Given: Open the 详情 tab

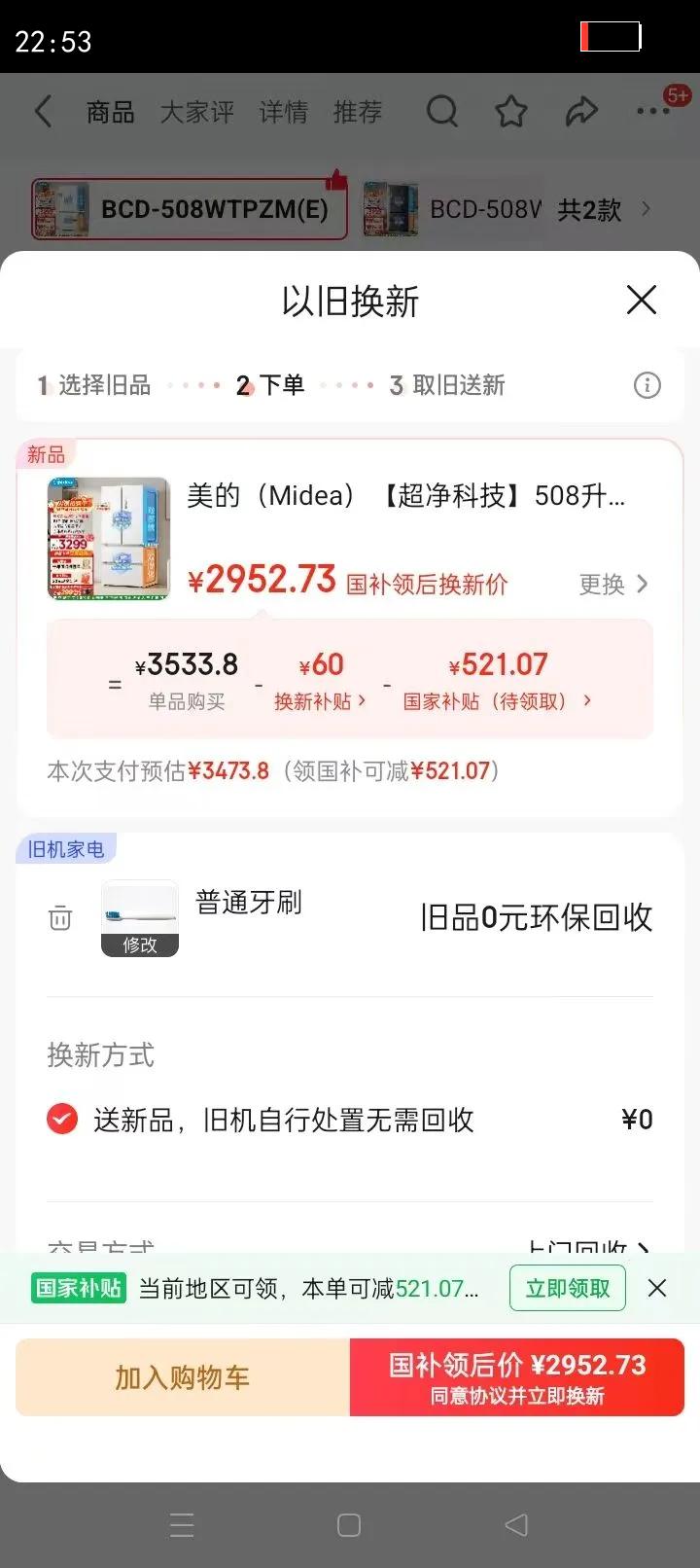Looking at the screenshot, I should coord(282,111).
